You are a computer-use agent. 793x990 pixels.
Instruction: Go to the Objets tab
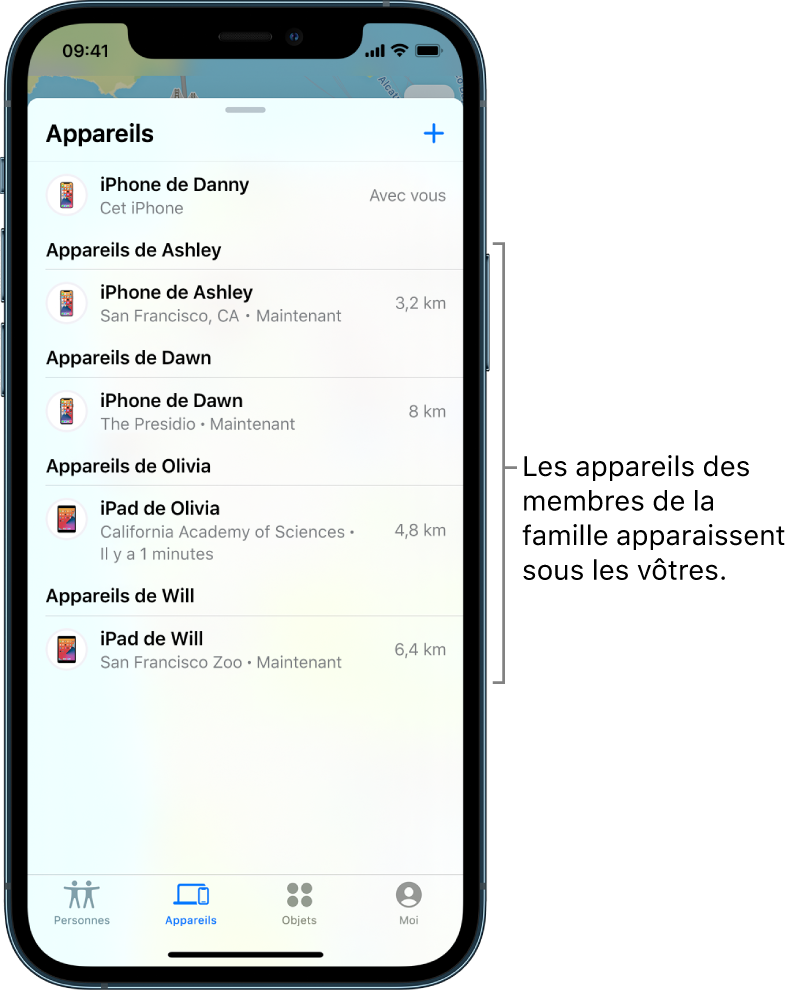pos(299,903)
